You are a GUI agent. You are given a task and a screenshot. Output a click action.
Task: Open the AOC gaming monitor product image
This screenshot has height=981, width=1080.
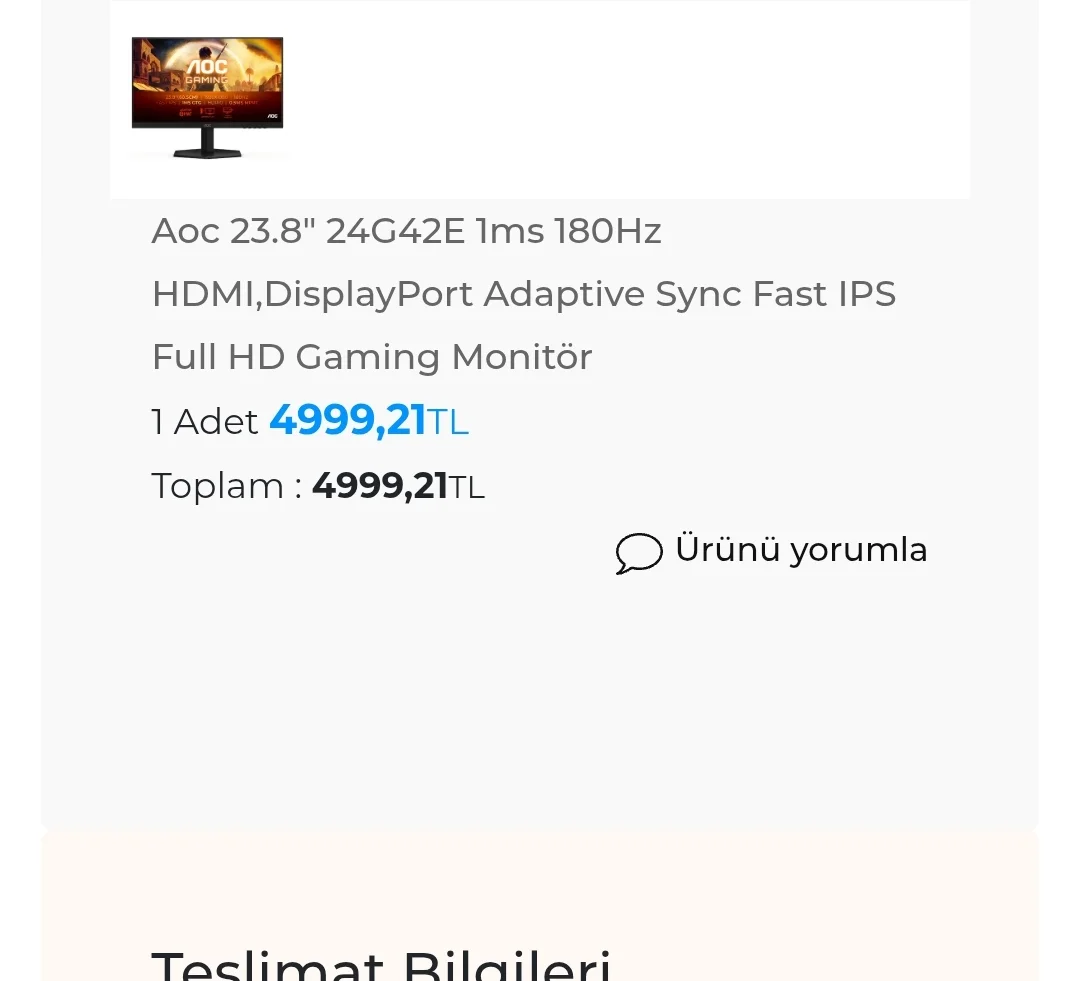tap(208, 97)
